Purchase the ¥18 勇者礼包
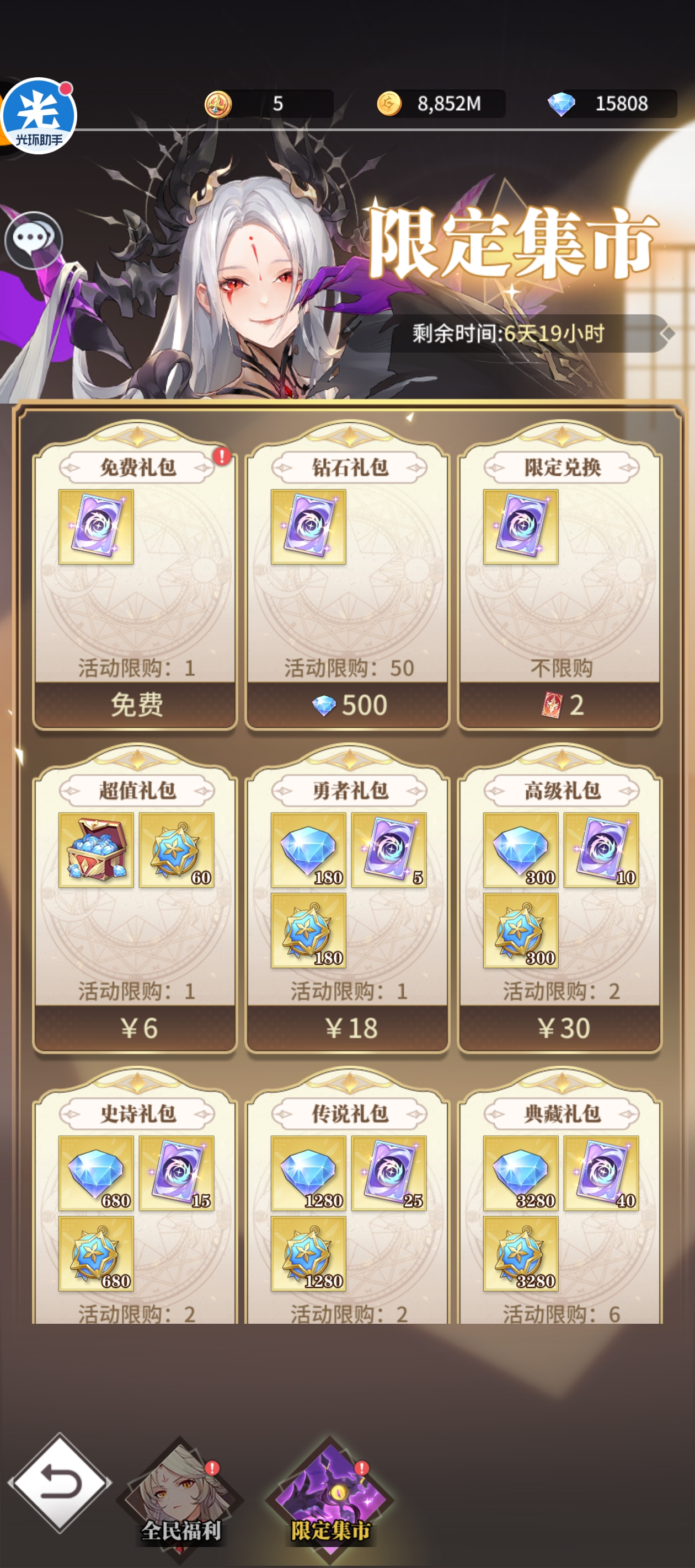Image resolution: width=695 pixels, height=1568 pixels. pyautogui.click(x=348, y=1028)
